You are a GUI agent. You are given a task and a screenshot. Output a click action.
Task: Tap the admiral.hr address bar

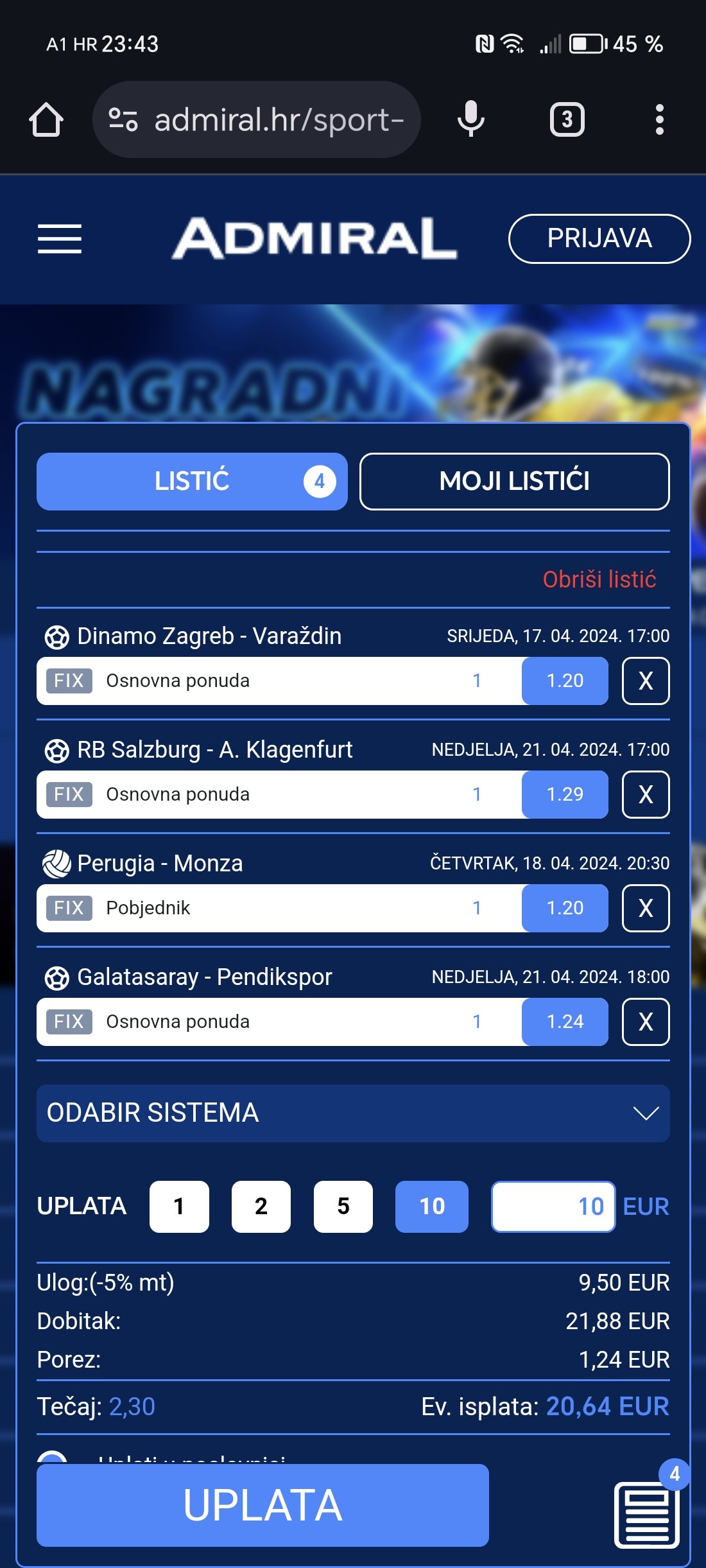click(257, 119)
